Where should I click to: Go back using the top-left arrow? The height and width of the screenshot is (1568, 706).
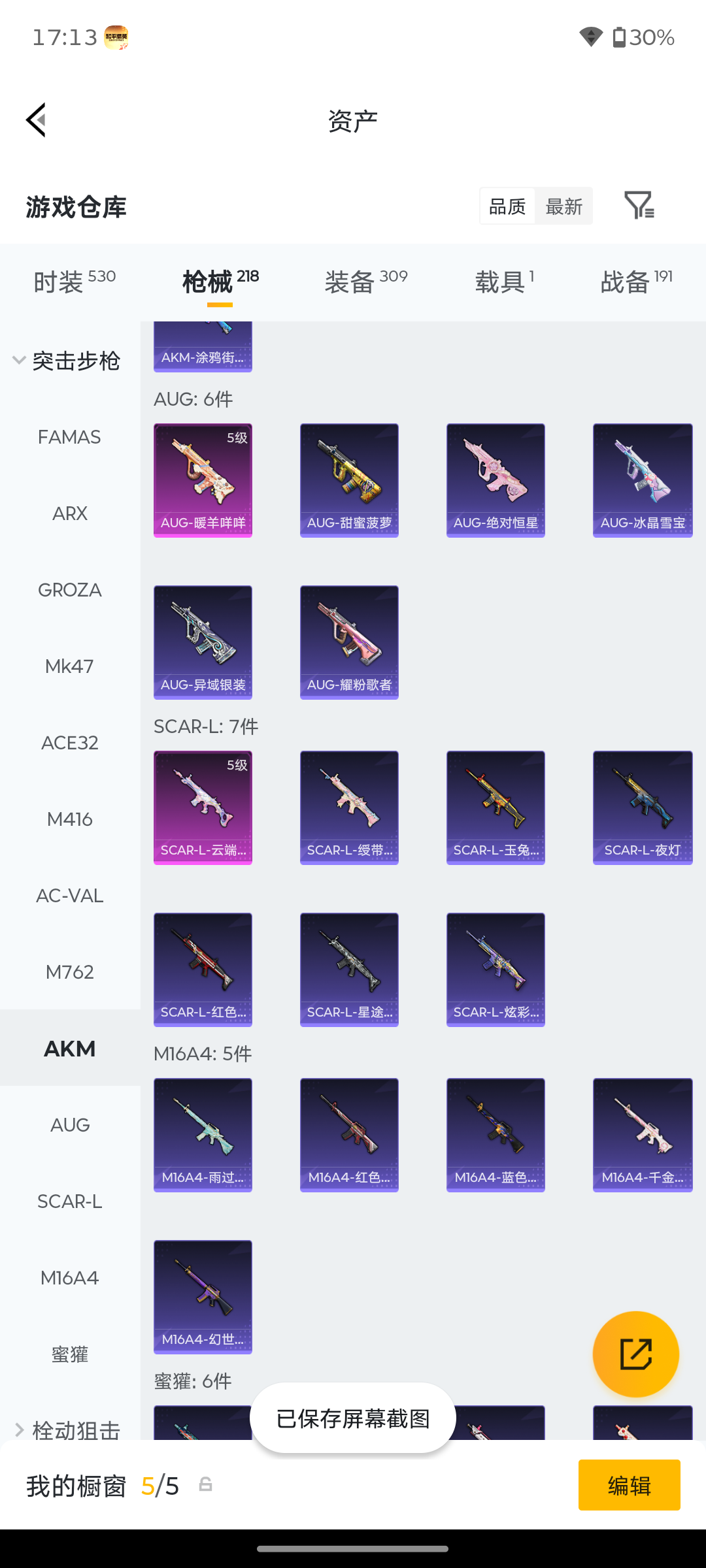point(37,120)
